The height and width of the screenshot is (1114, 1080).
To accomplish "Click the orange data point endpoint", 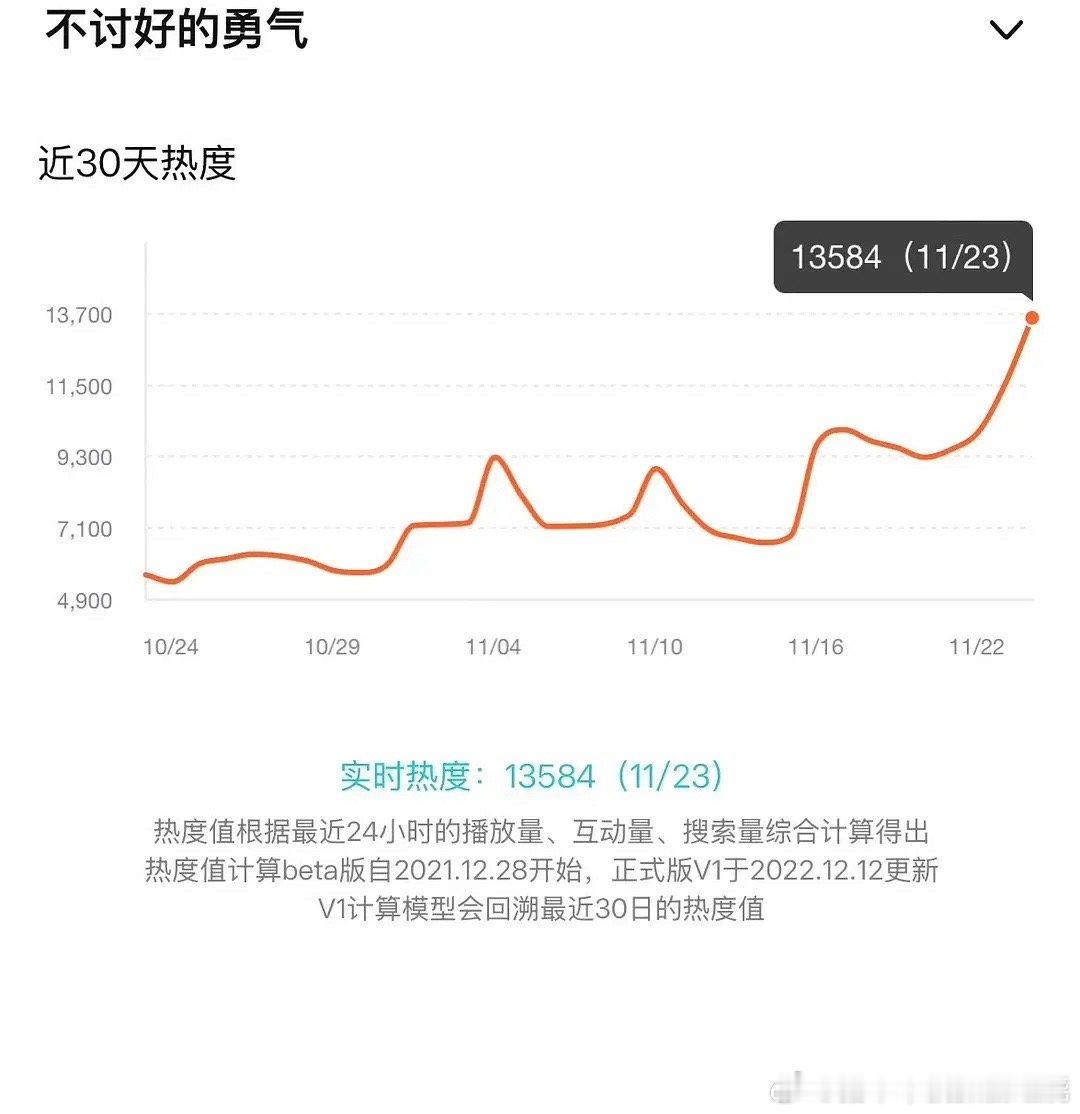I will [1033, 317].
